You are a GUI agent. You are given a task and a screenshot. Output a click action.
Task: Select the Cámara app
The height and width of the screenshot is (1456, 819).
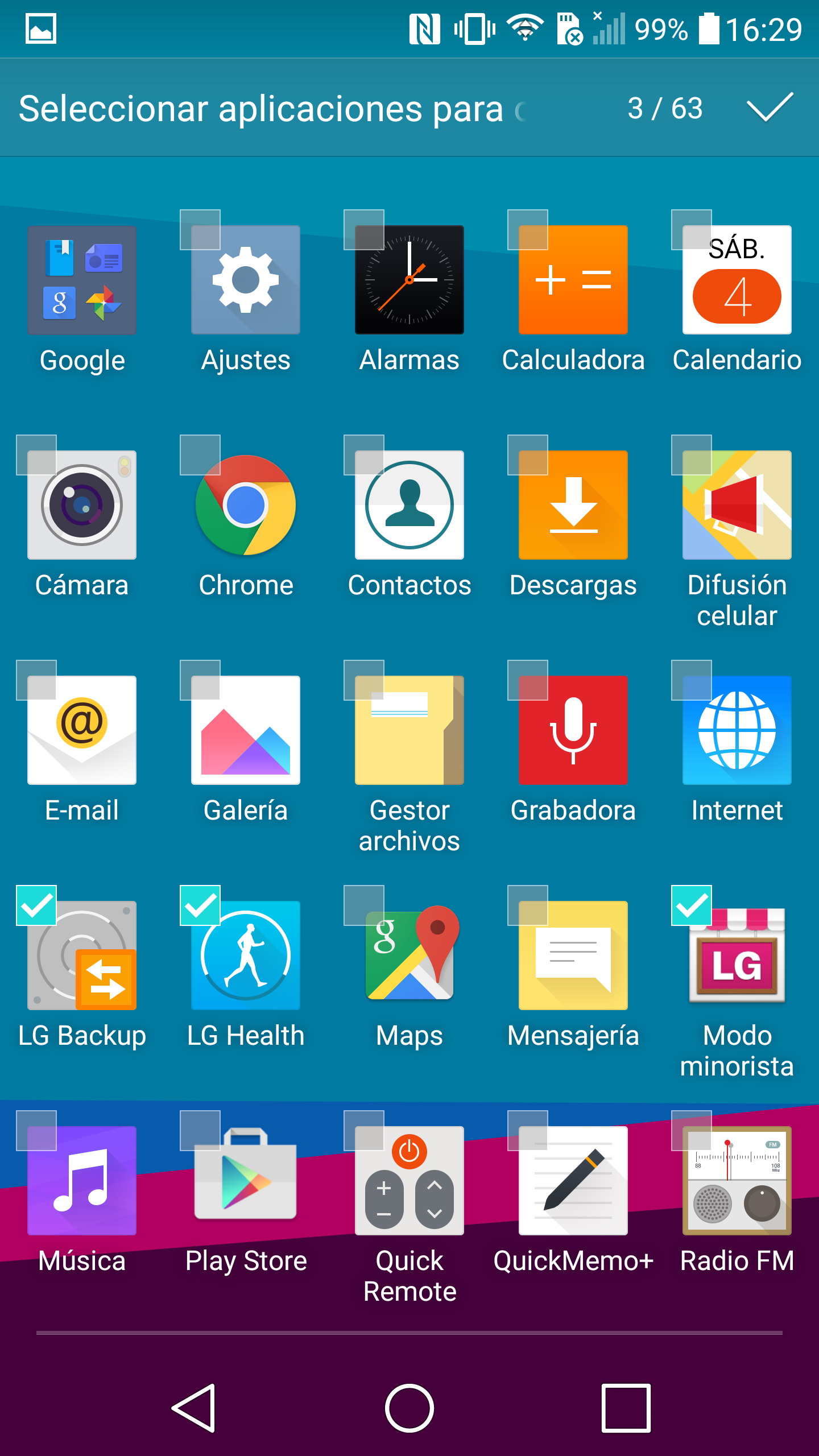pyautogui.click(x=82, y=505)
